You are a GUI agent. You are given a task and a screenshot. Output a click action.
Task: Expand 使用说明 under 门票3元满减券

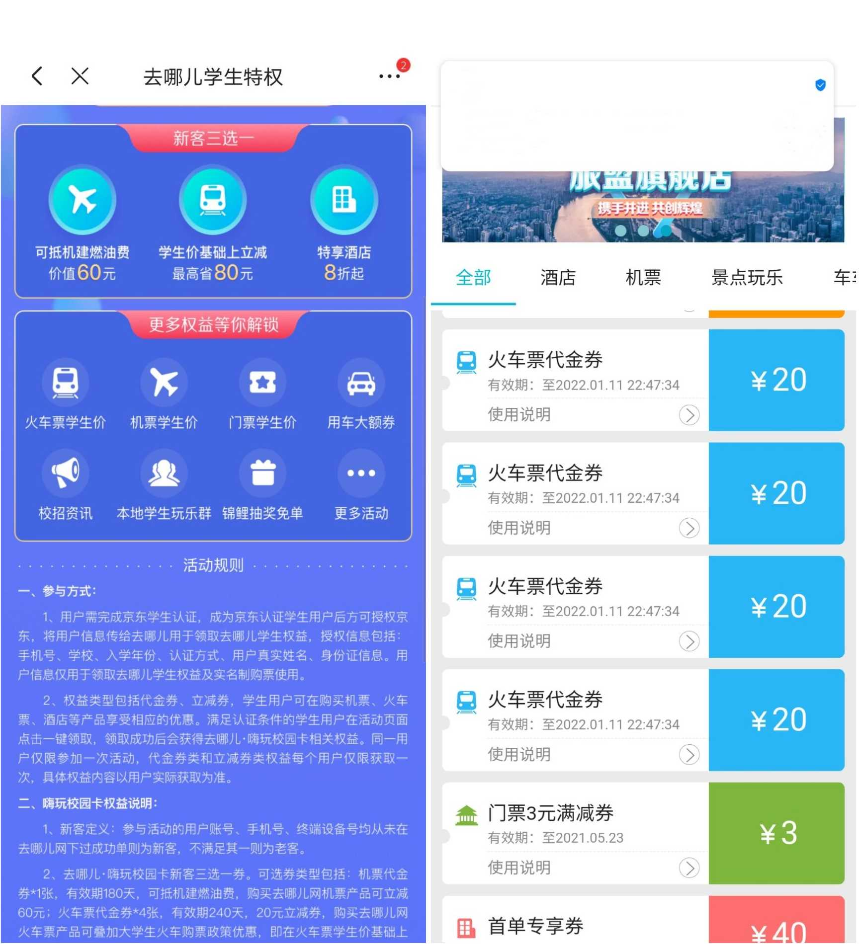(689, 867)
